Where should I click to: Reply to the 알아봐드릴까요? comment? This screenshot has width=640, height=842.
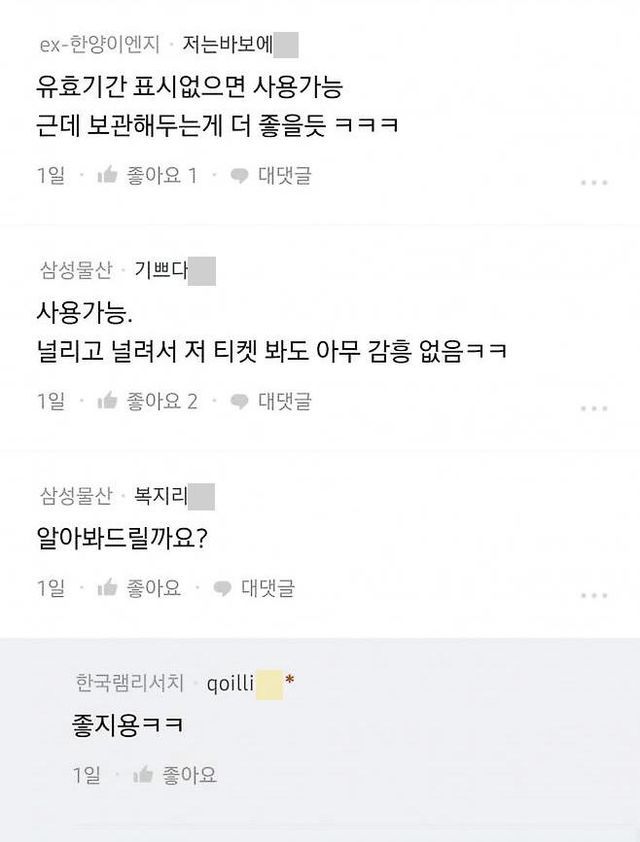click(x=254, y=588)
